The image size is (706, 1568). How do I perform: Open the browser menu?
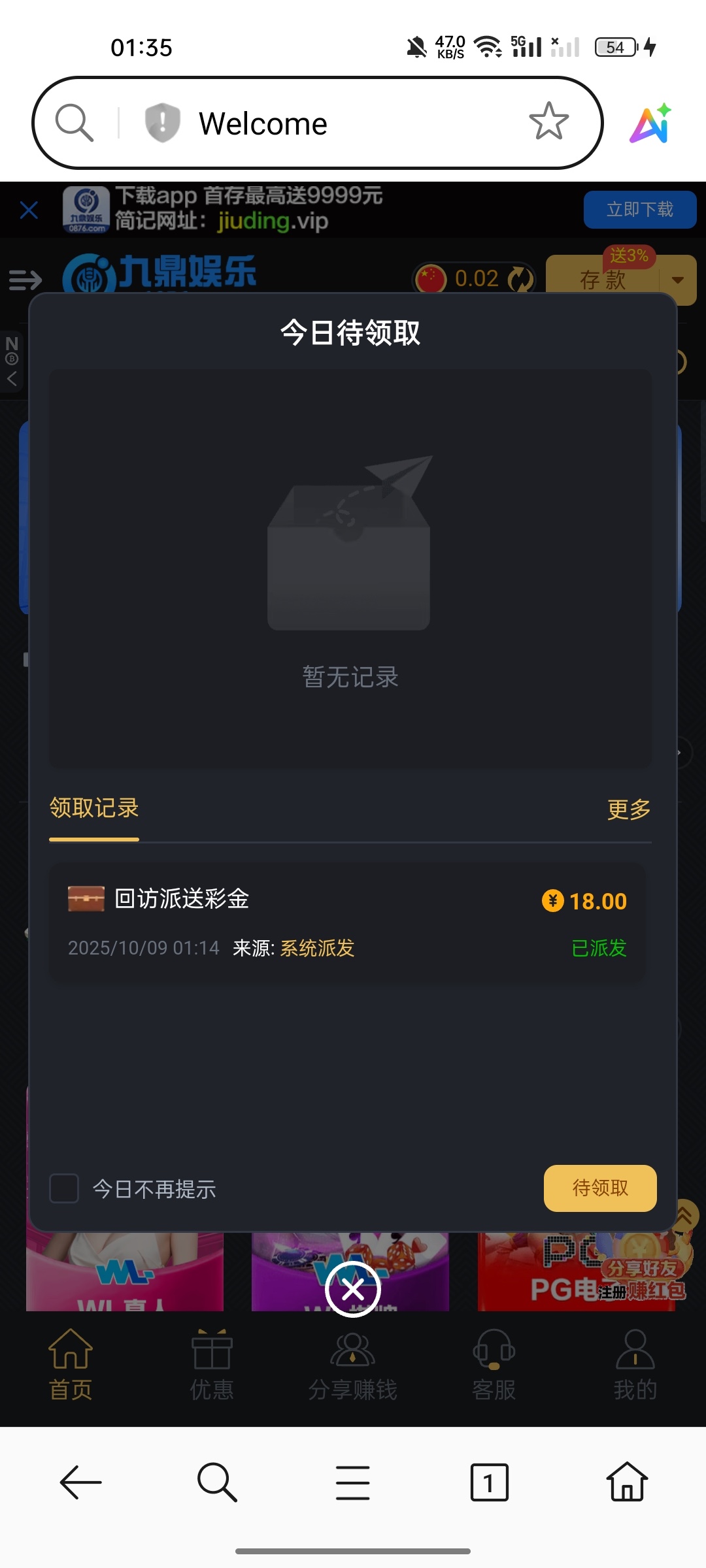pyautogui.click(x=353, y=1482)
